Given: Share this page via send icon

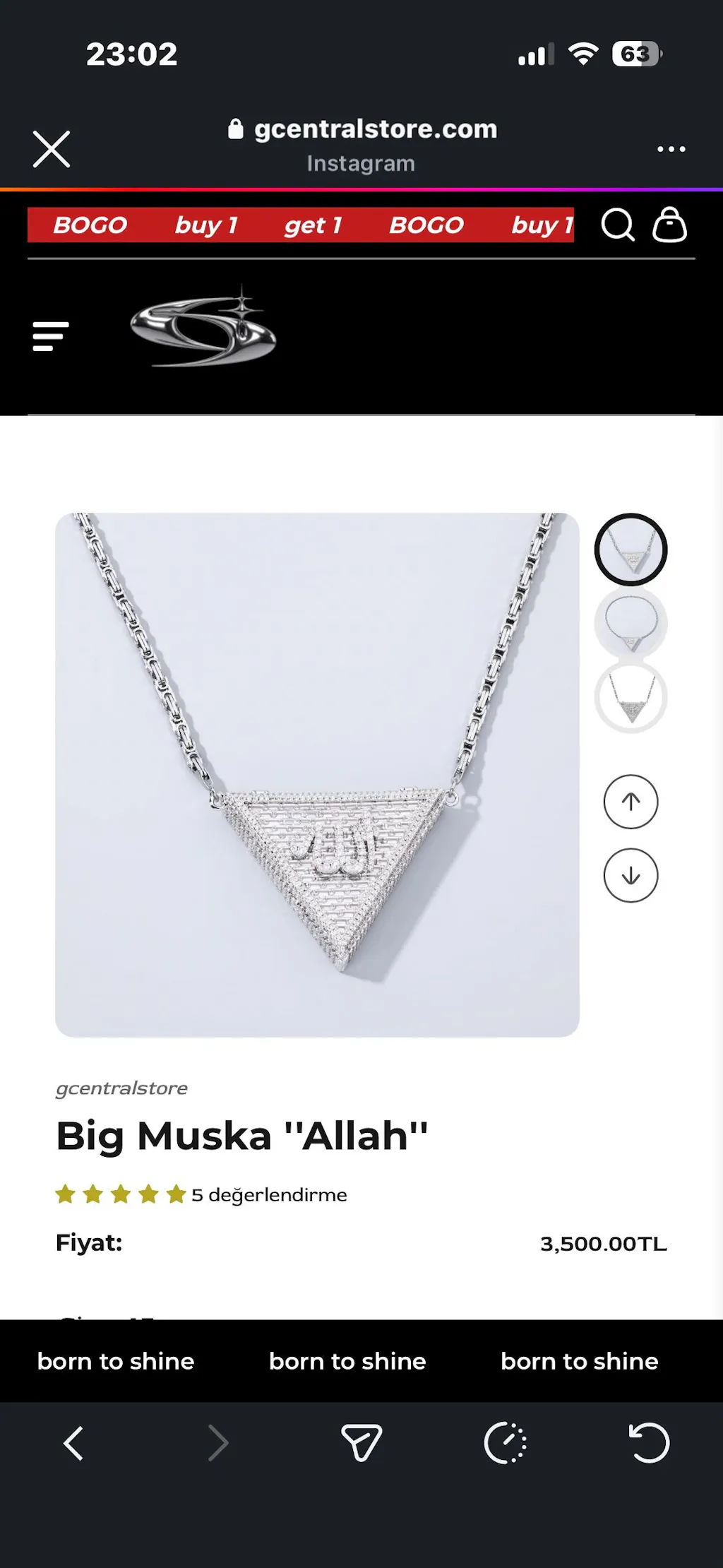Looking at the screenshot, I should [x=361, y=1443].
